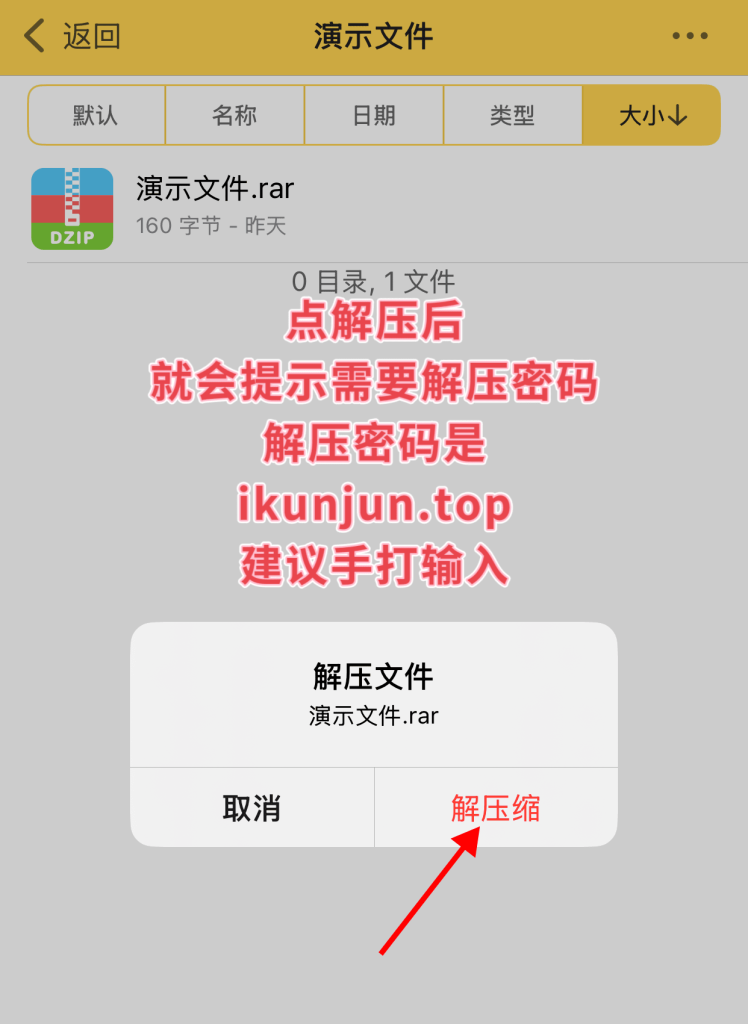Sort files by 日期
This screenshot has height=1024, width=748.
(x=374, y=115)
